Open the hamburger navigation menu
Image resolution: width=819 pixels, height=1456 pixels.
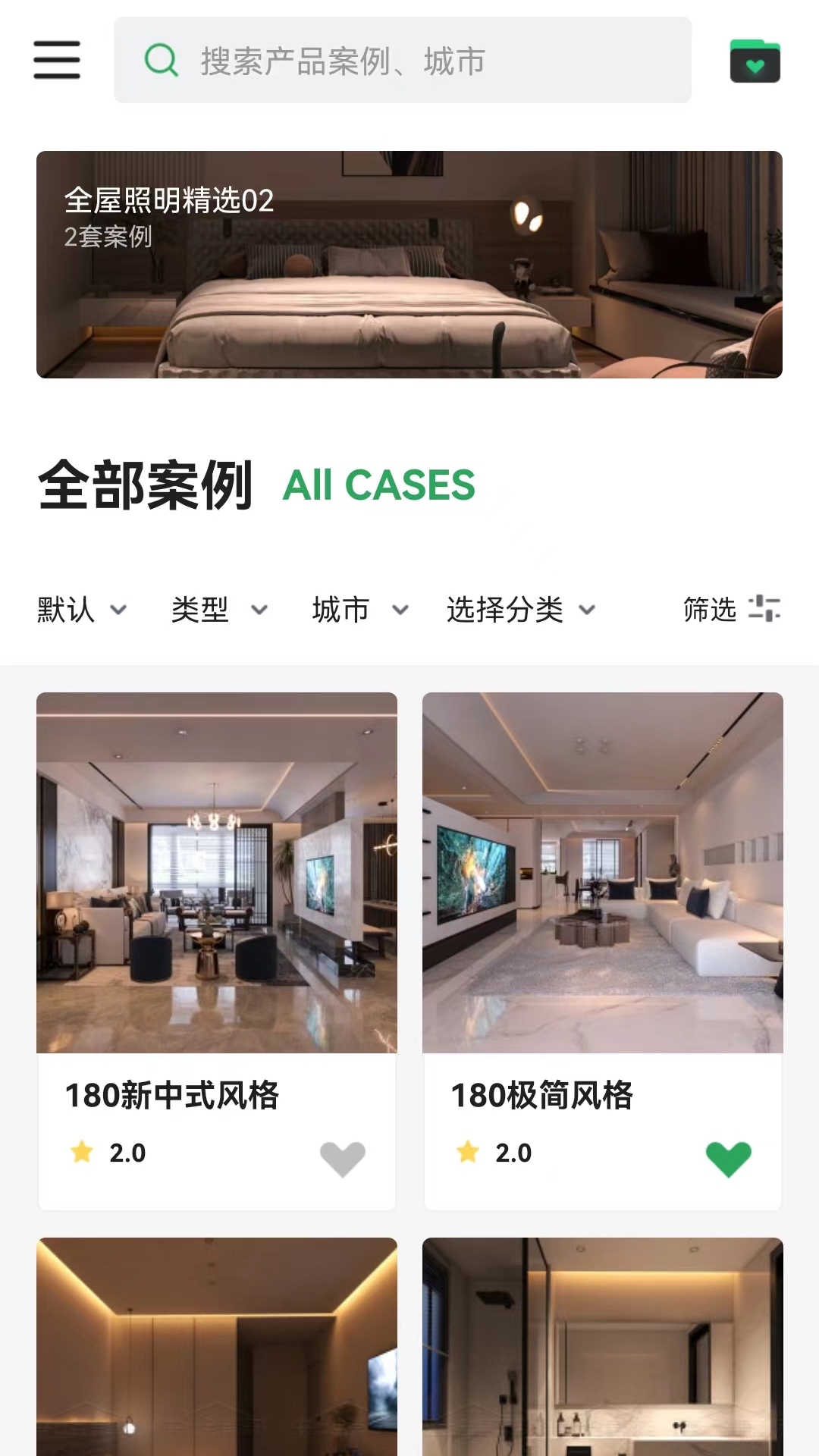coord(56,61)
